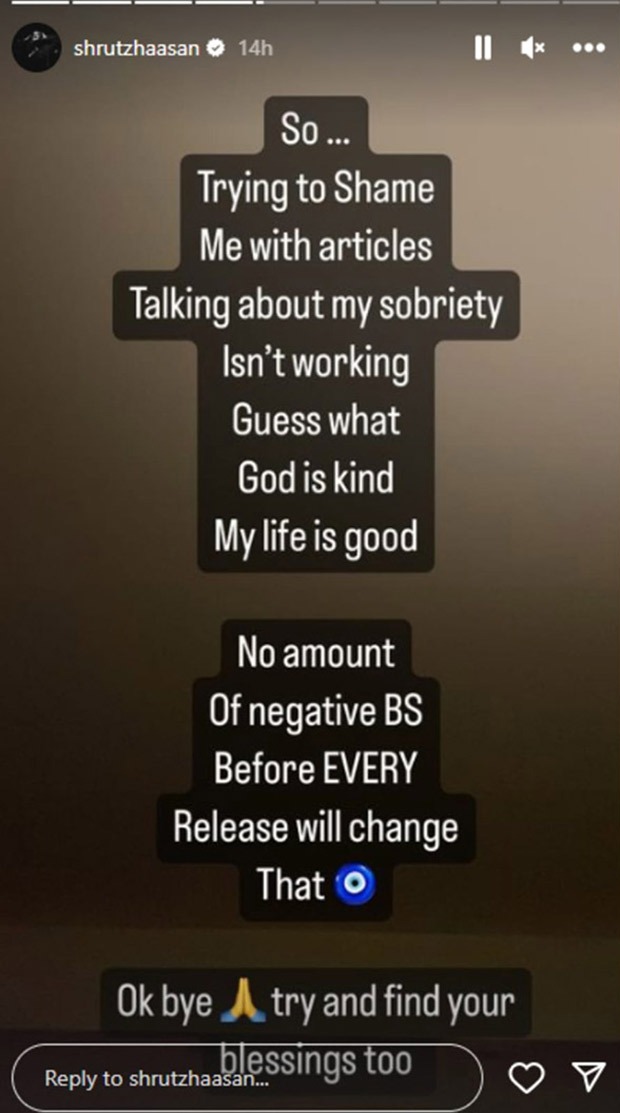Image resolution: width=620 pixels, height=1113 pixels.
Task: Share this story via the send icon
Action: click(583, 1078)
